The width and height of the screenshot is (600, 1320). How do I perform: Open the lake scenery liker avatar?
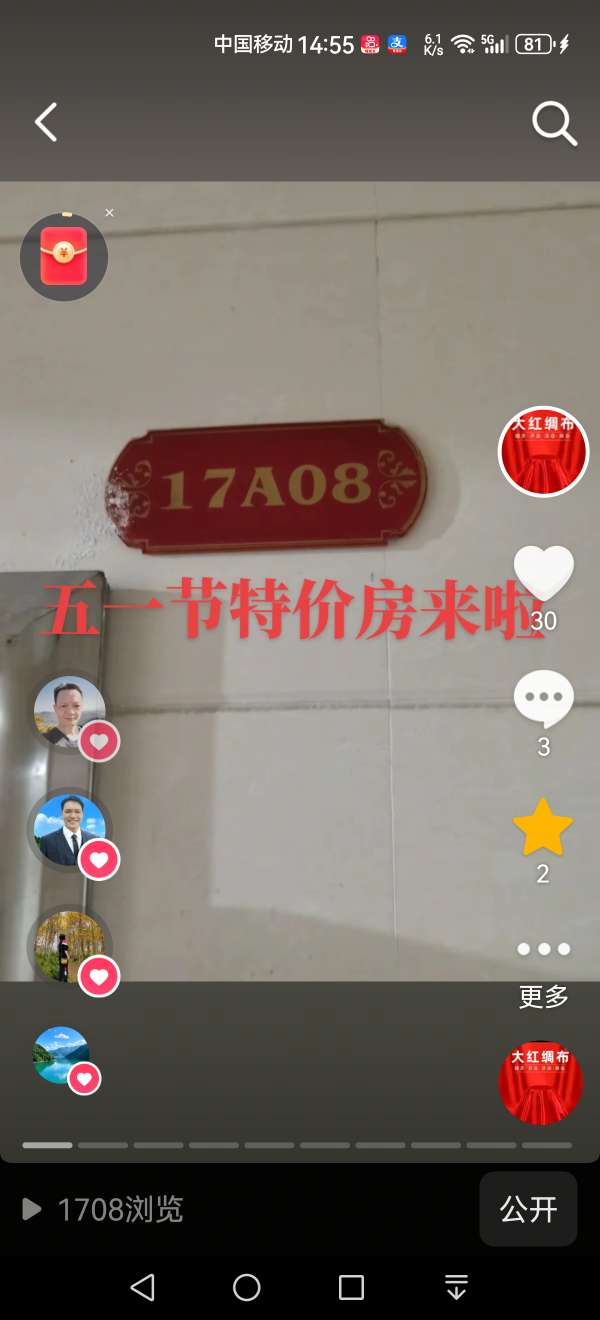62,1055
